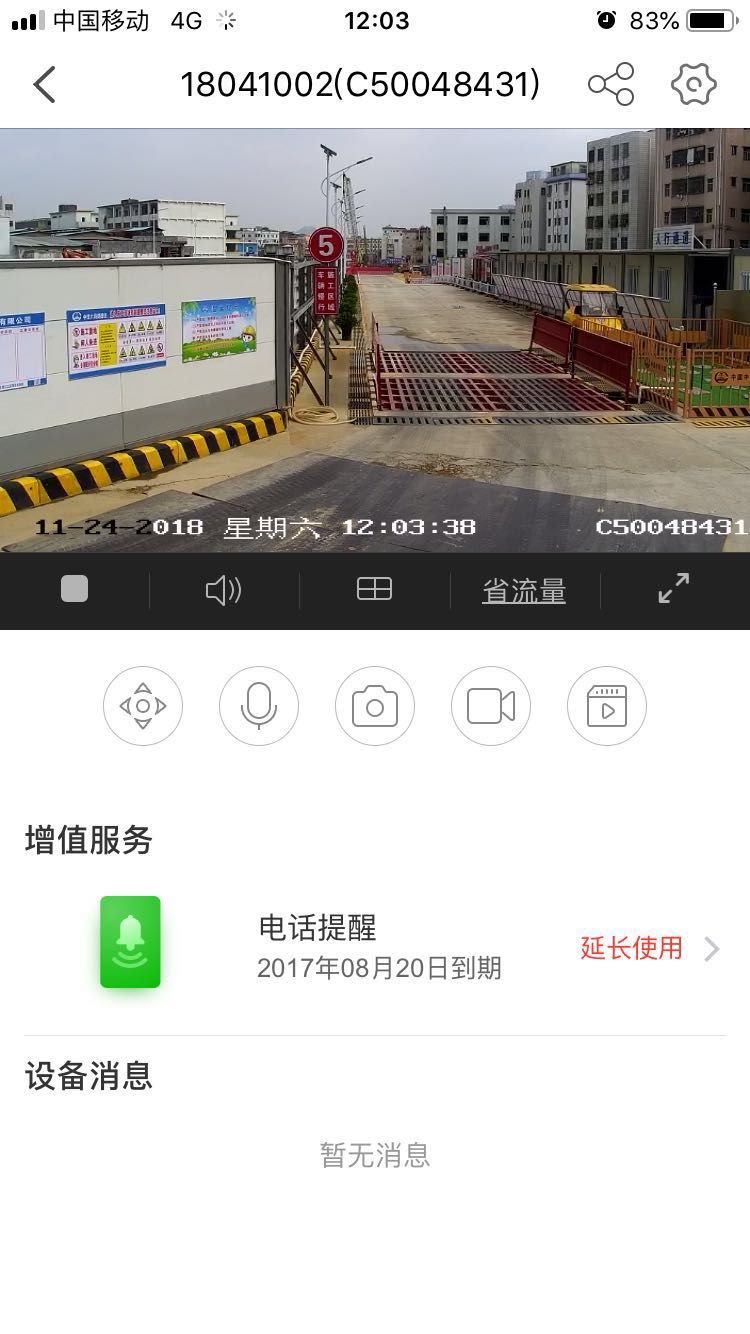Go back using the top-left arrow
The height and width of the screenshot is (1334, 750).
(44, 85)
